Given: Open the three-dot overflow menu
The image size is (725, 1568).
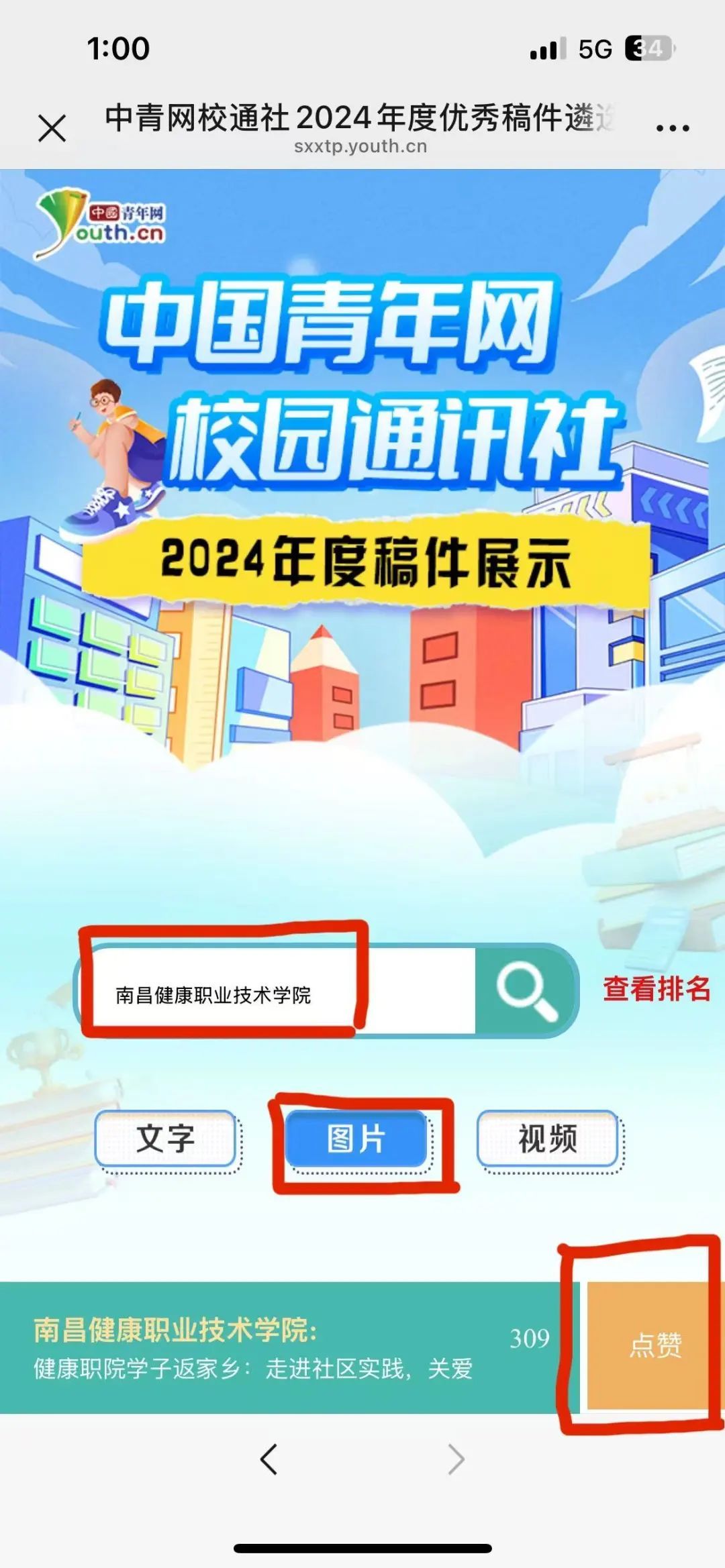Looking at the screenshot, I should tap(672, 127).
